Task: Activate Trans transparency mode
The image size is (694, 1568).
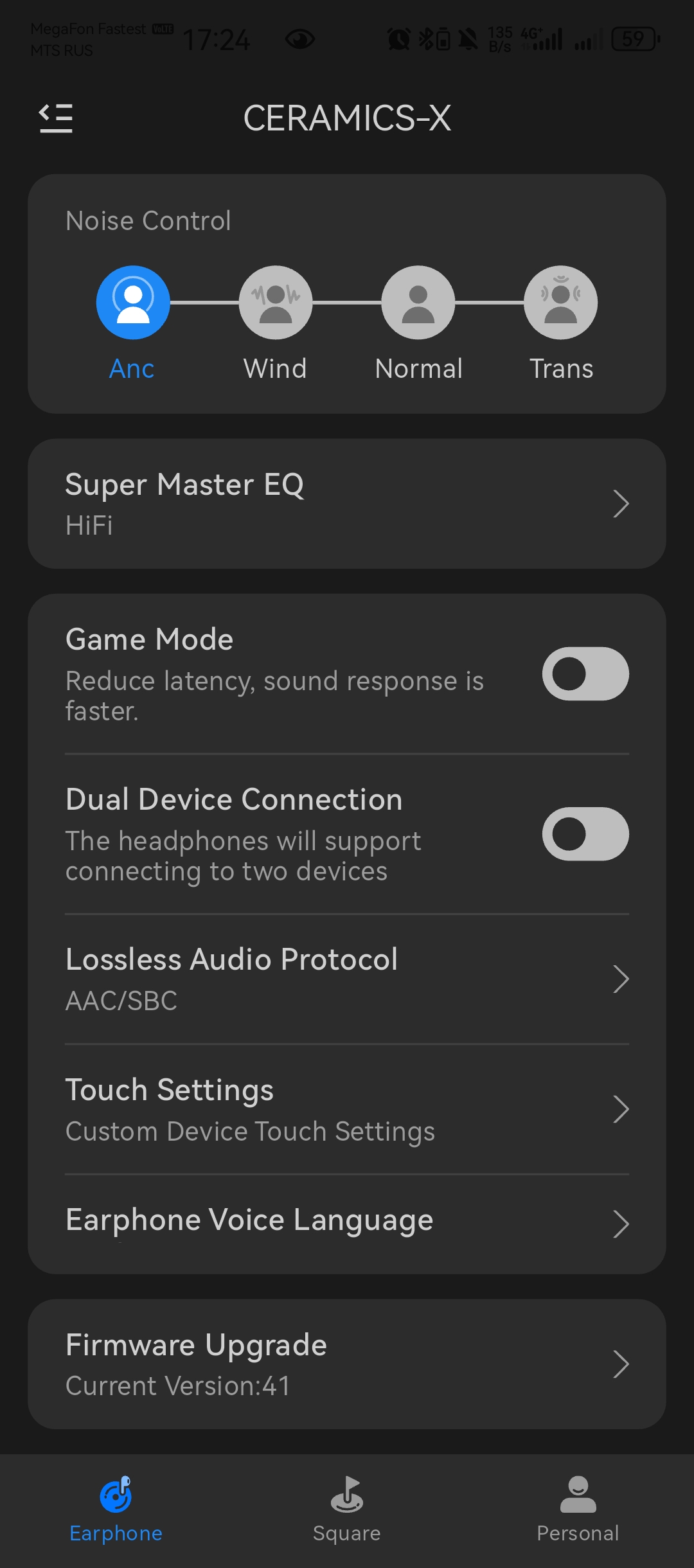Action: (x=561, y=303)
